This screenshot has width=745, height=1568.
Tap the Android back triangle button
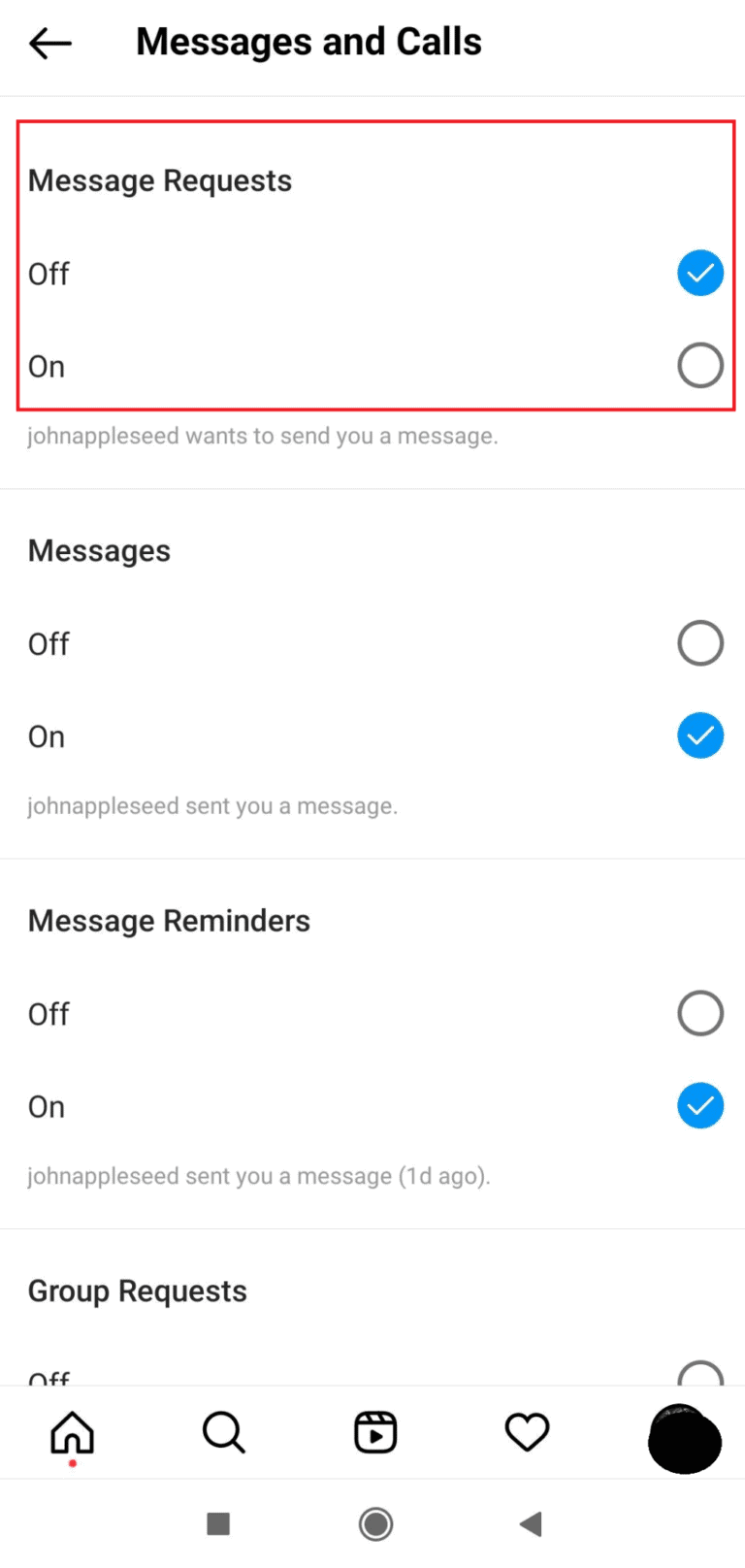[x=531, y=1524]
